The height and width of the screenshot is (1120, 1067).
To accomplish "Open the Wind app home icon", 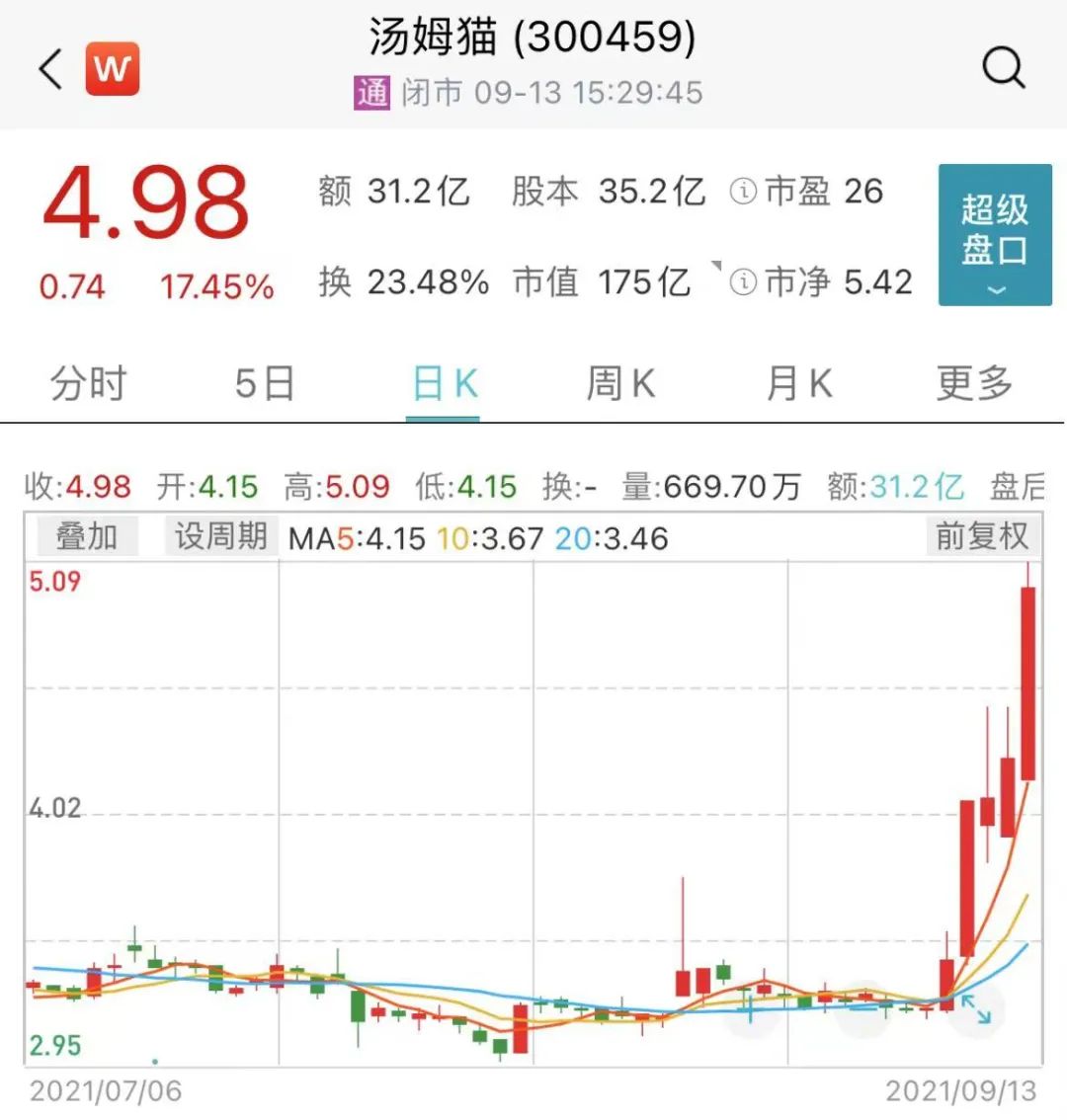I will pyautogui.click(x=112, y=68).
